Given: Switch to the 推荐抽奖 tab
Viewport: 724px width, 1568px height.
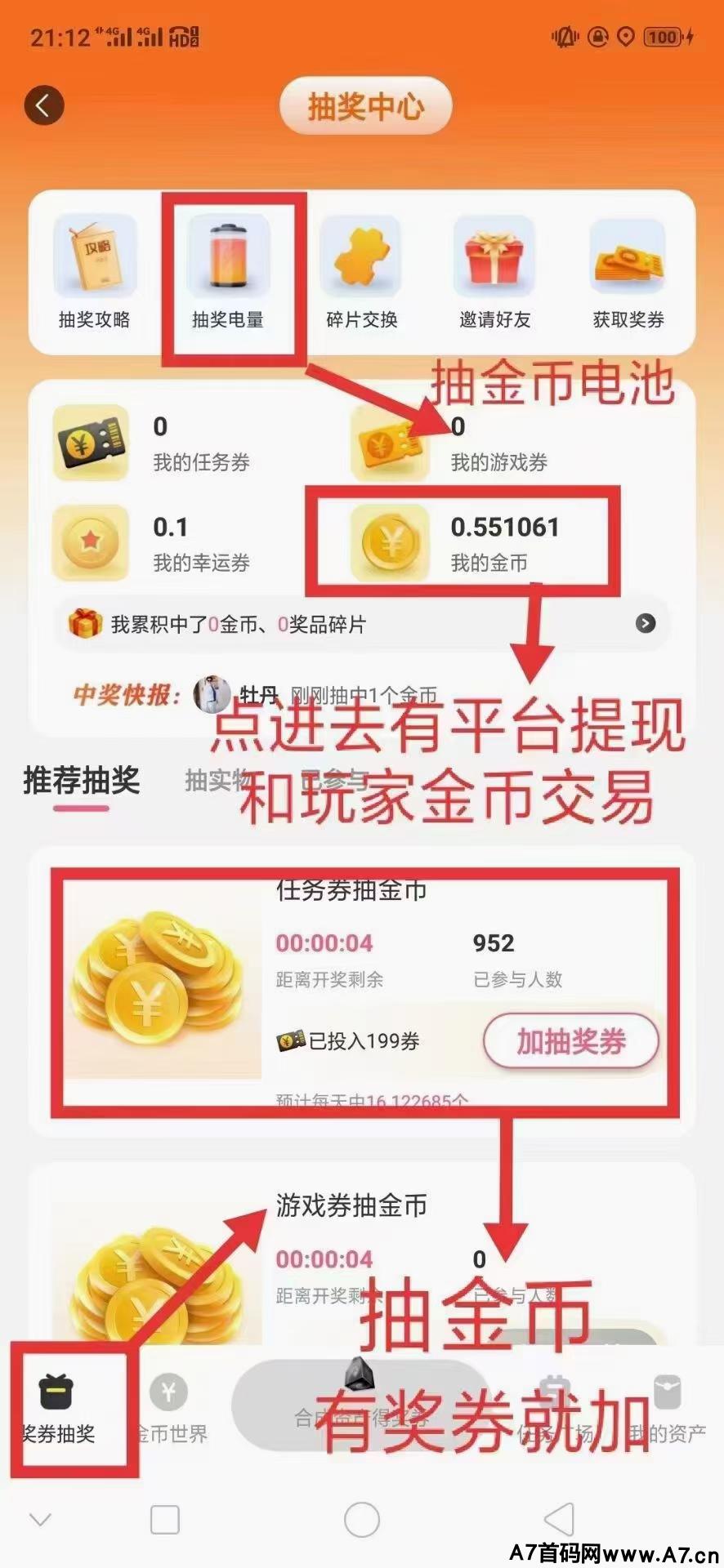Looking at the screenshot, I should [82, 781].
